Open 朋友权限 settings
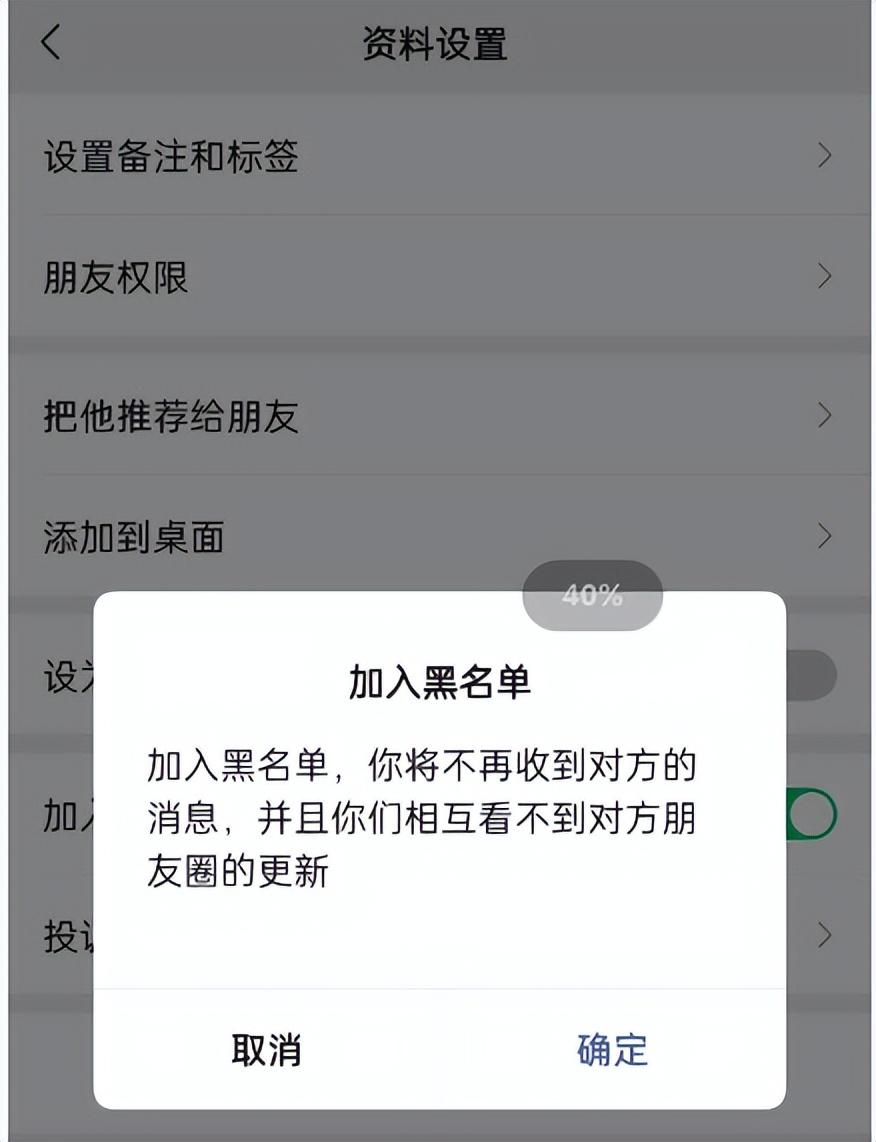Image resolution: width=876 pixels, height=1142 pixels. tap(400, 276)
